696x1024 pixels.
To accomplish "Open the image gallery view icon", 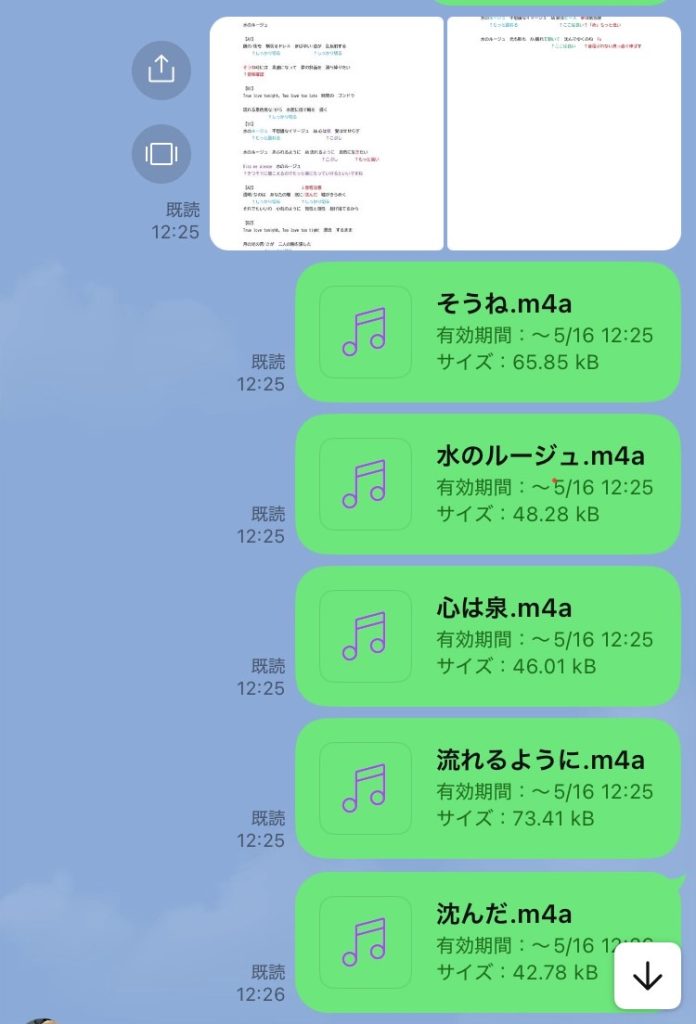I will [161, 153].
